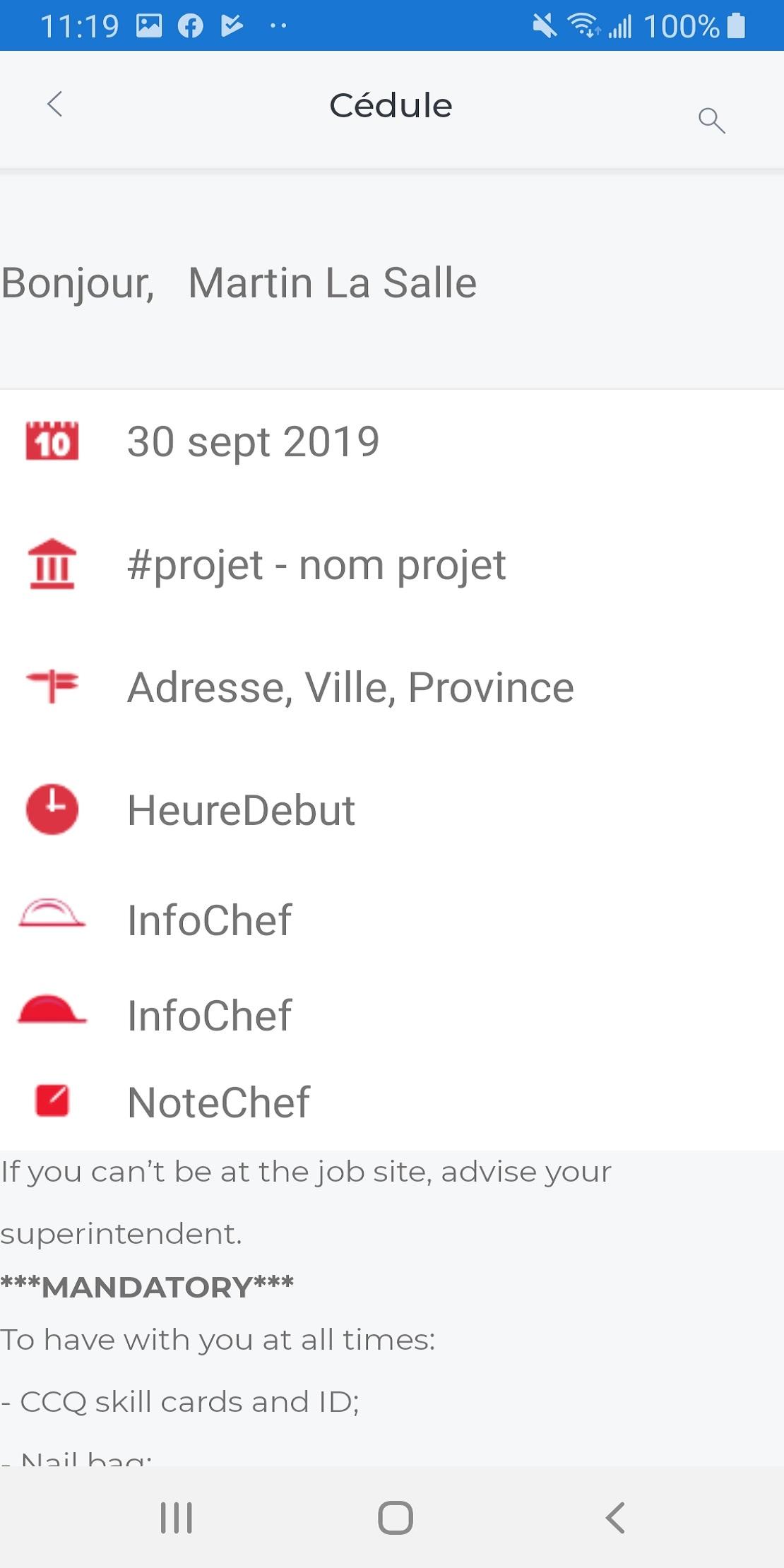This screenshot has width=784, height=1568.
Task: Open the Adresse, Ville, Province row
Action: click(350, 687)
